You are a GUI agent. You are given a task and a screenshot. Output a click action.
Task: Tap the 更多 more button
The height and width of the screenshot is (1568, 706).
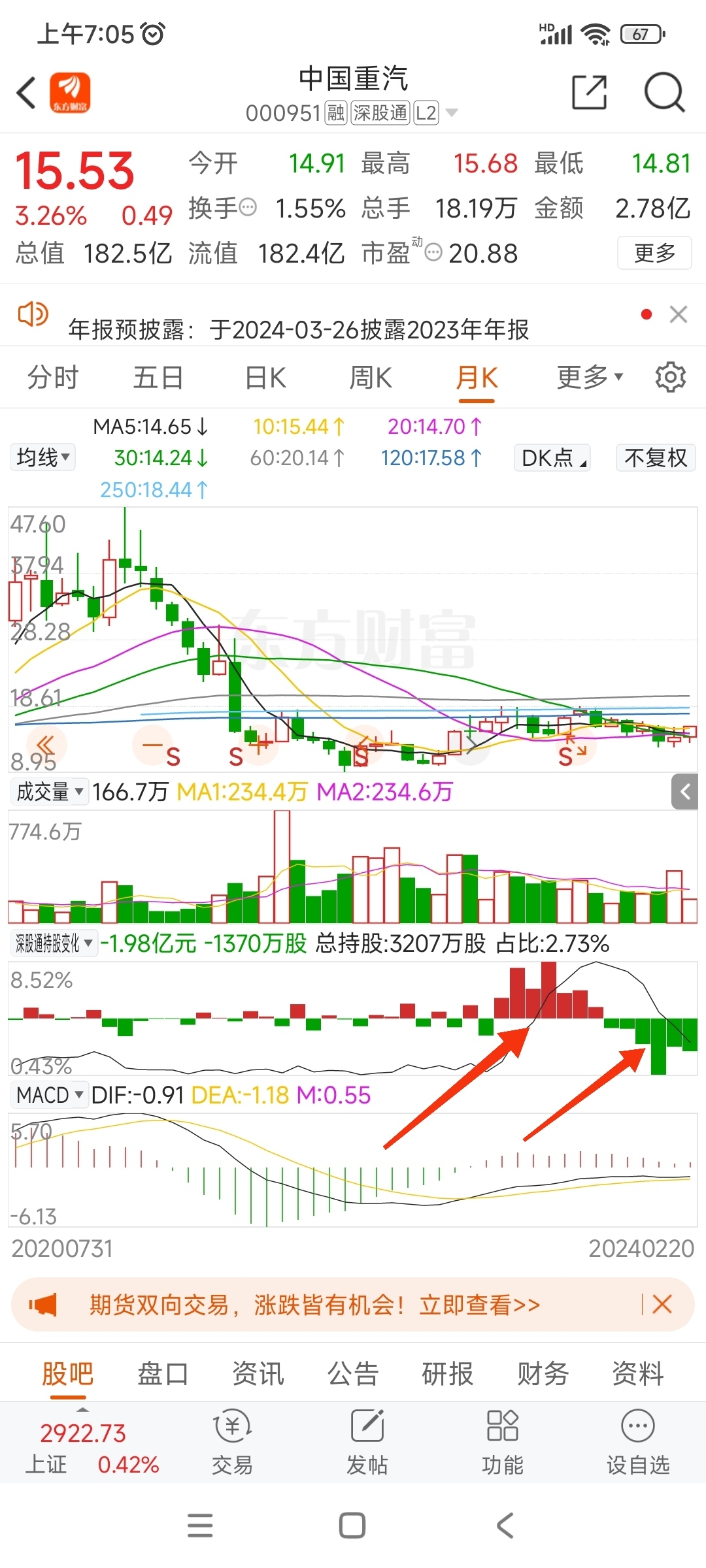[x=654, y=253]
